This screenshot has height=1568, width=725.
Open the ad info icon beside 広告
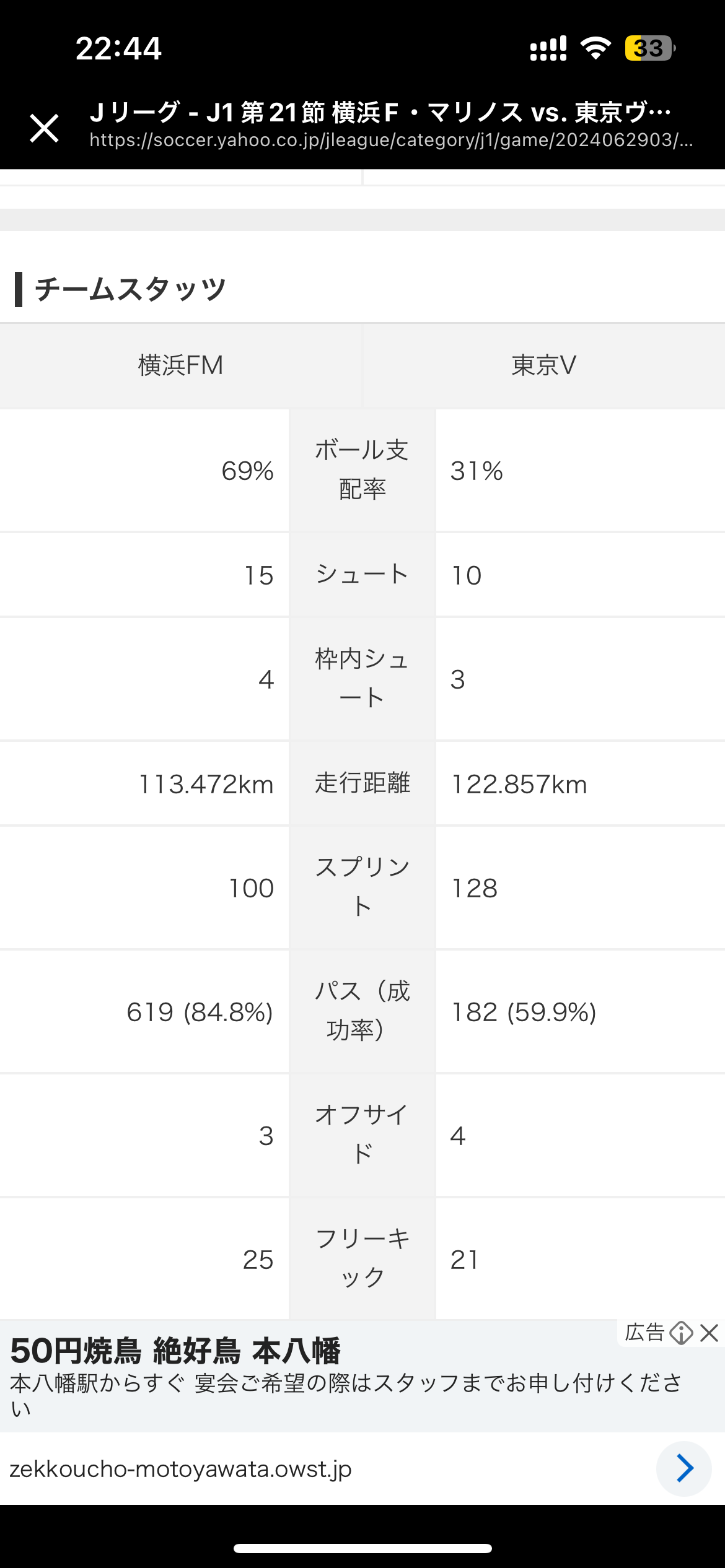[681, 1333]
